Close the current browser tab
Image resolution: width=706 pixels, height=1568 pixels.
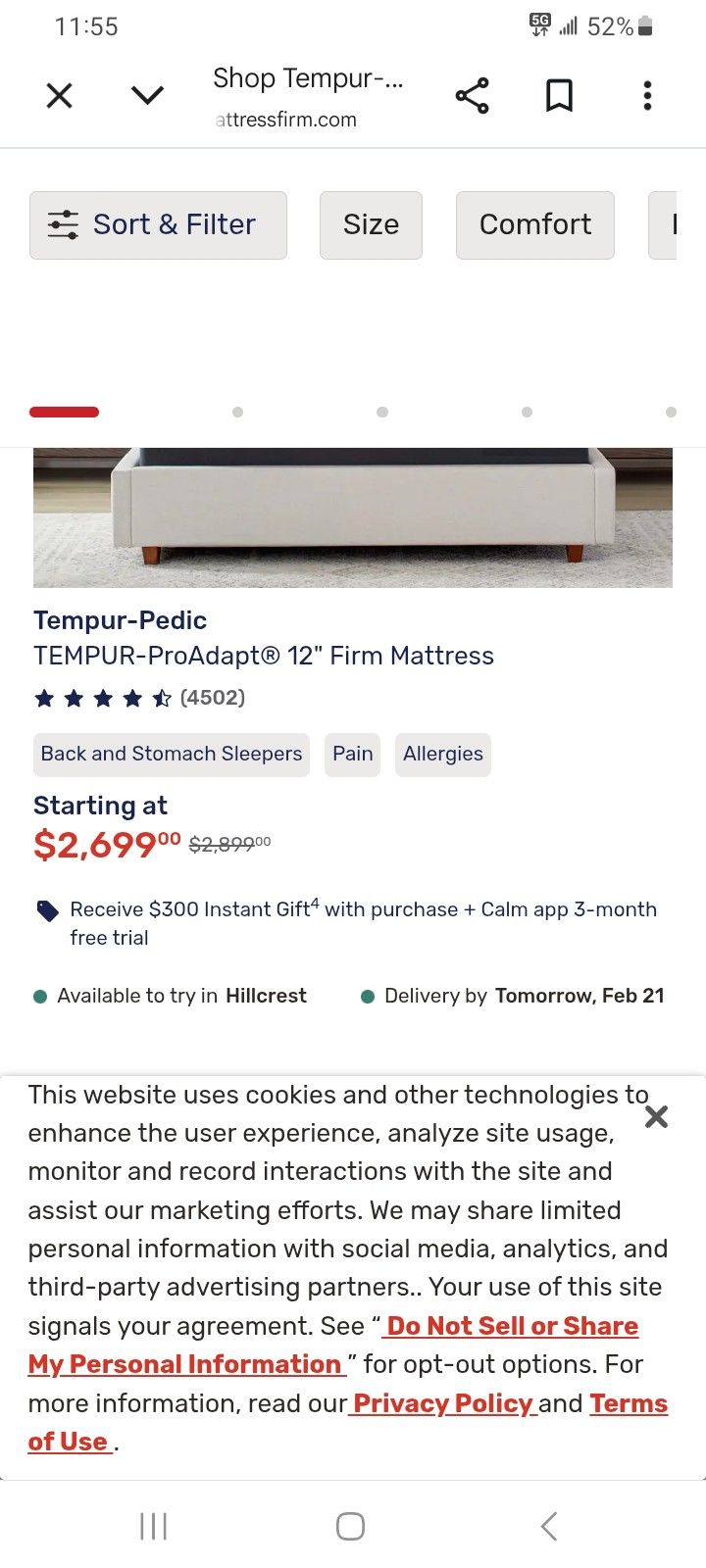pyautogui.click(x=59, y=95)
